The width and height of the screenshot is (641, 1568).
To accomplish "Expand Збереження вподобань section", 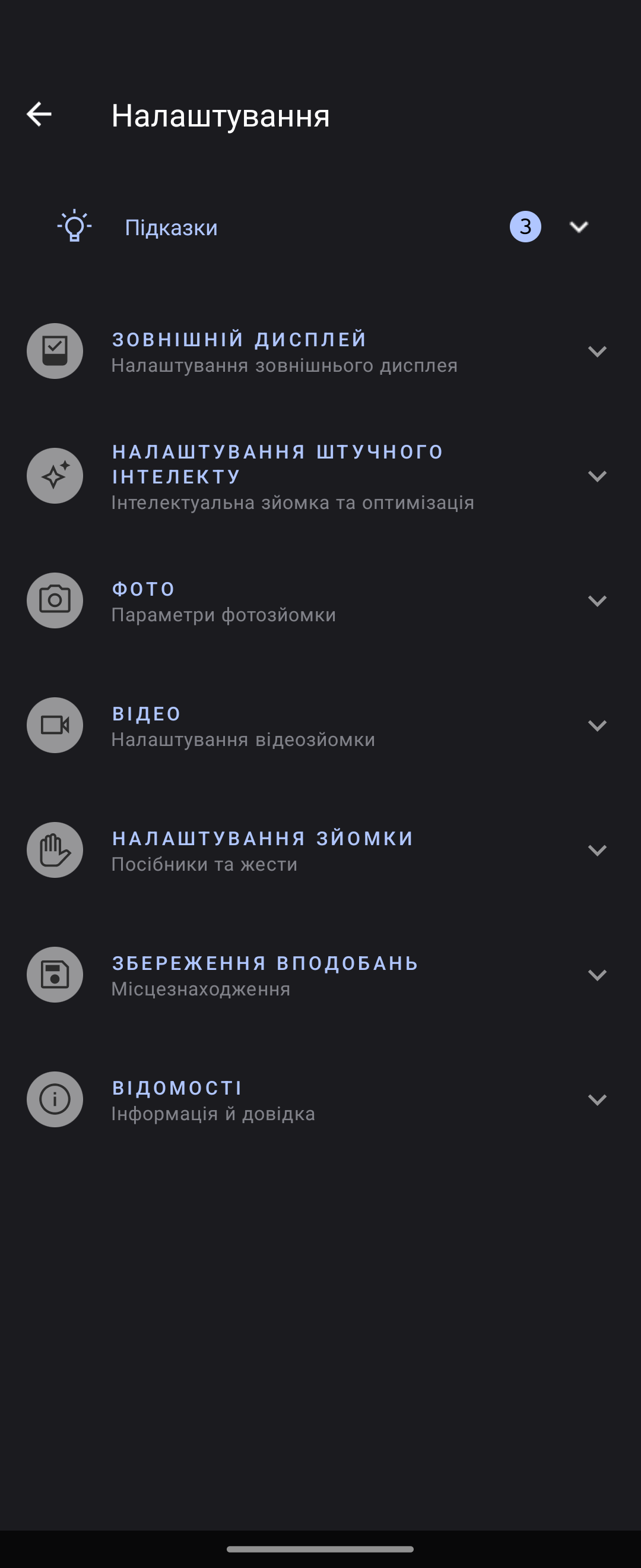I will 596,975.
